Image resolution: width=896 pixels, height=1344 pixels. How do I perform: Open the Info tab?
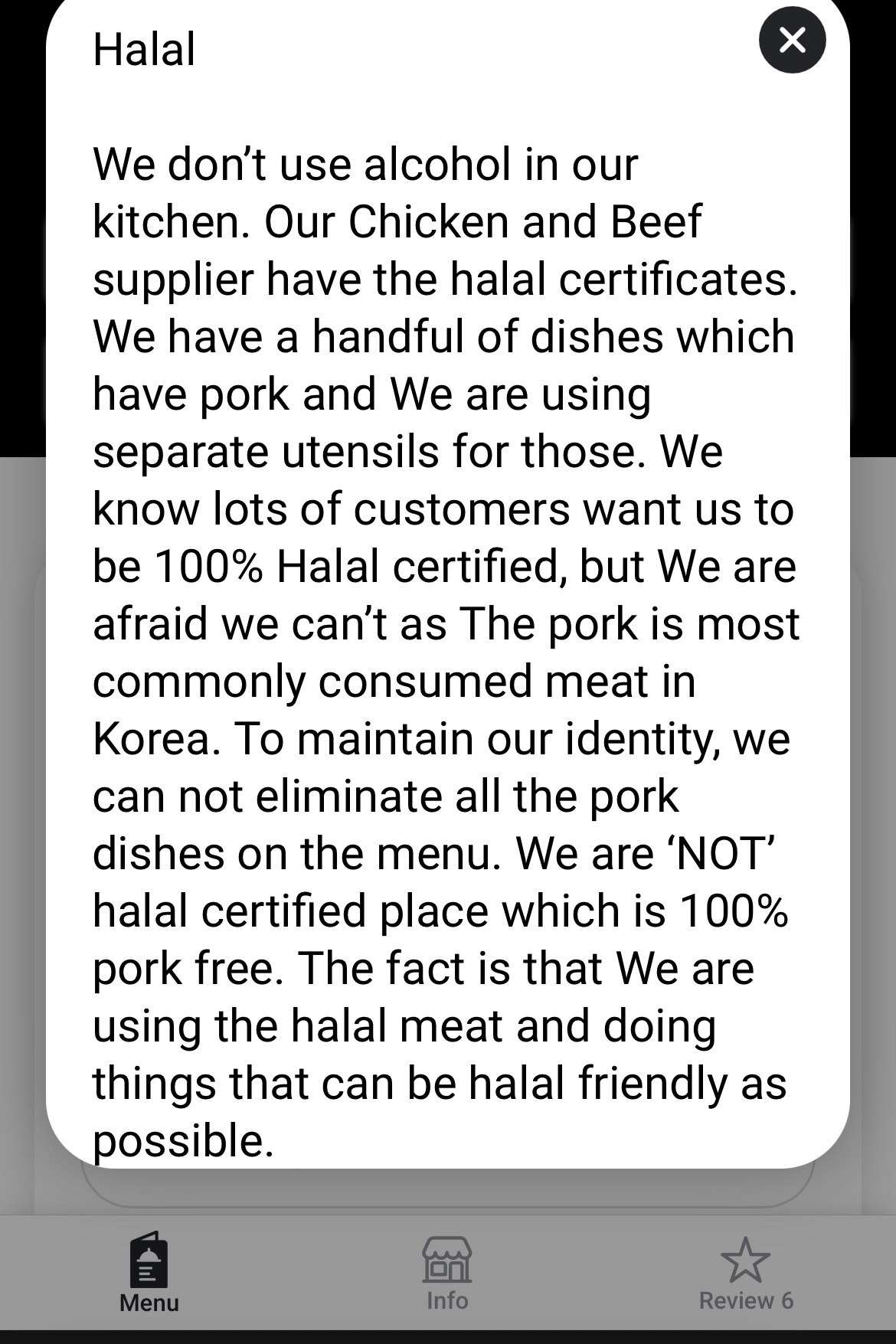447,1272
